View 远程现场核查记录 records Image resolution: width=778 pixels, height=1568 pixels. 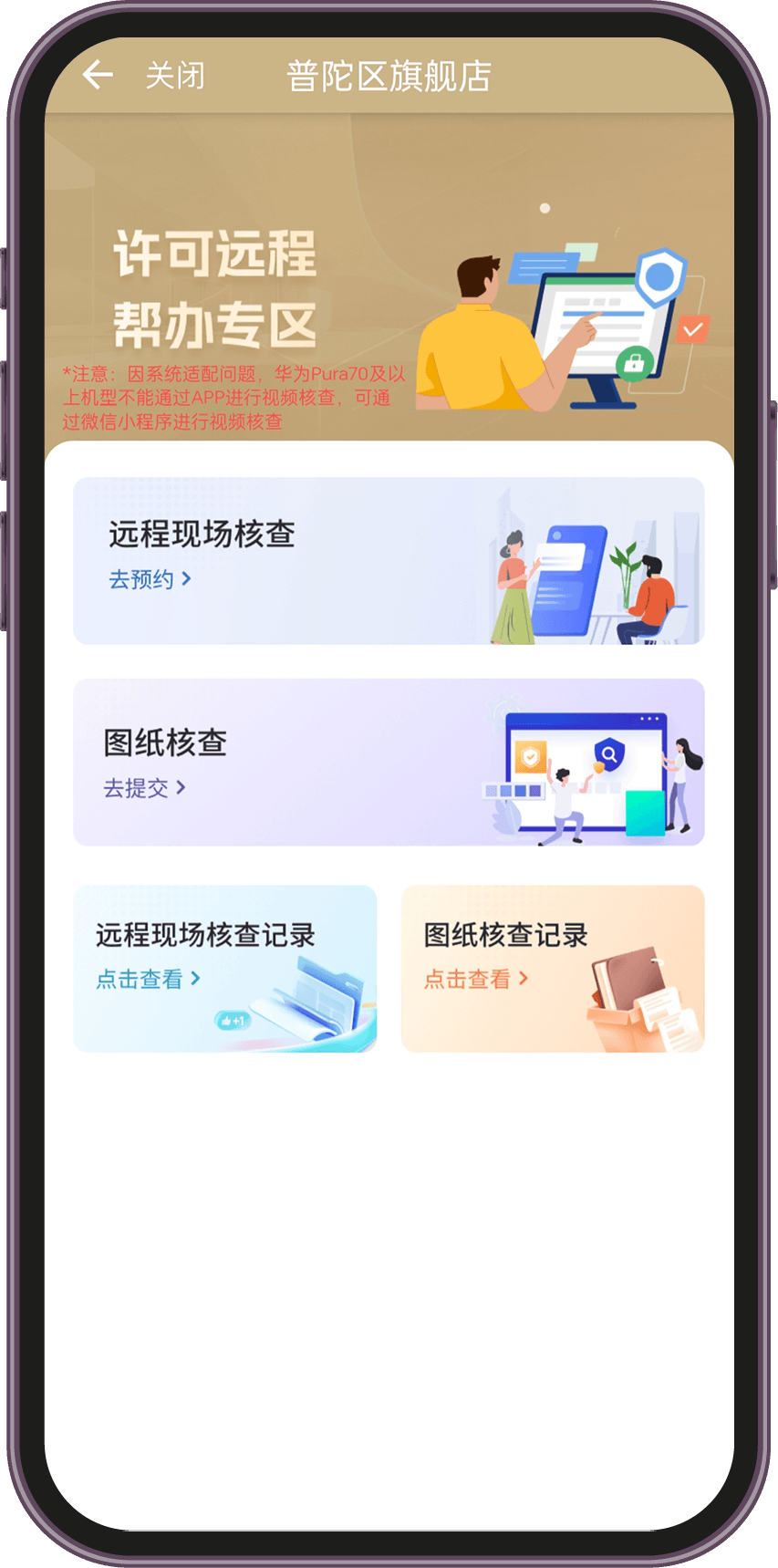tap(224, 968)
